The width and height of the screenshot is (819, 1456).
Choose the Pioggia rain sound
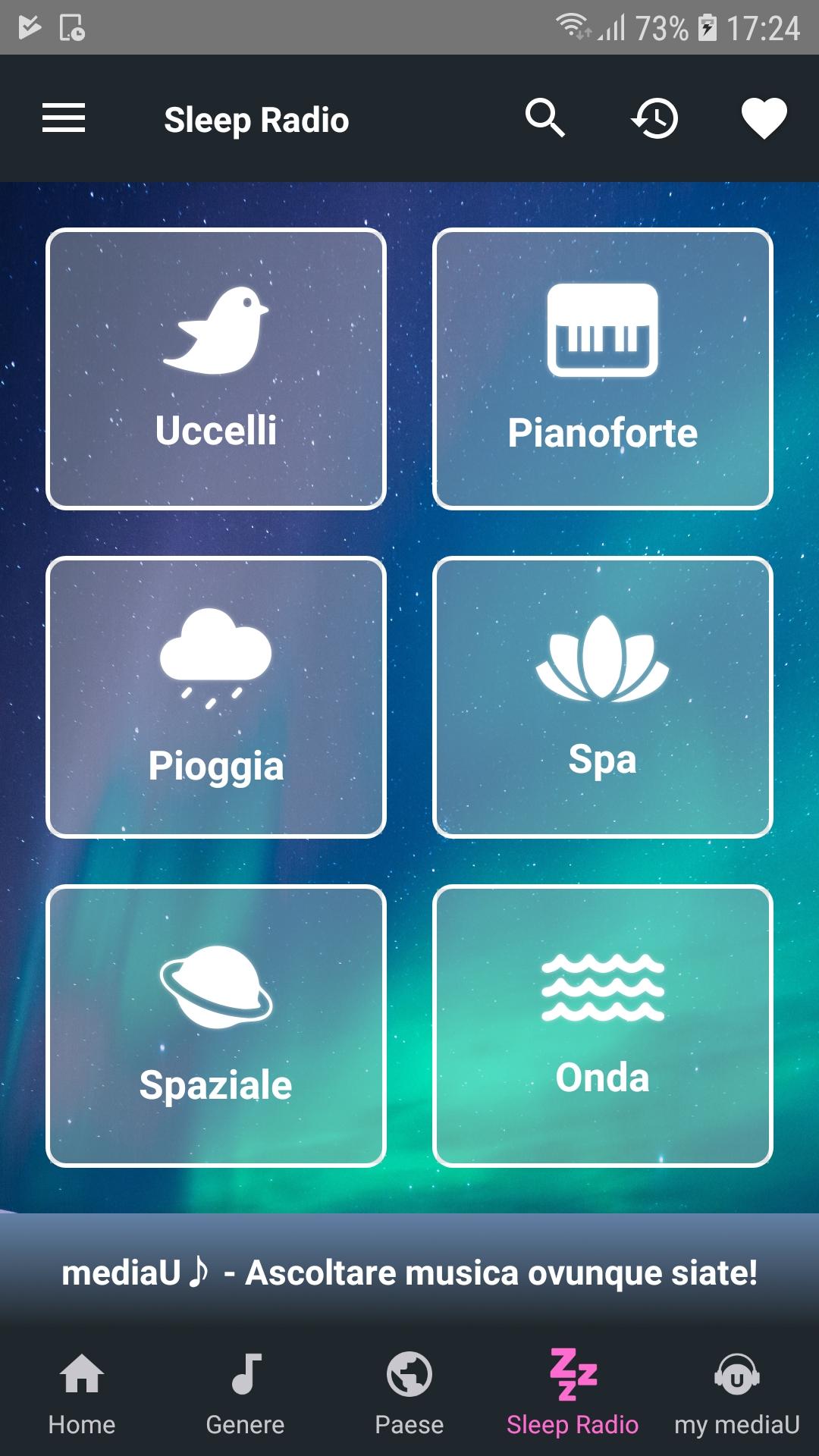(x=216, y=698)
